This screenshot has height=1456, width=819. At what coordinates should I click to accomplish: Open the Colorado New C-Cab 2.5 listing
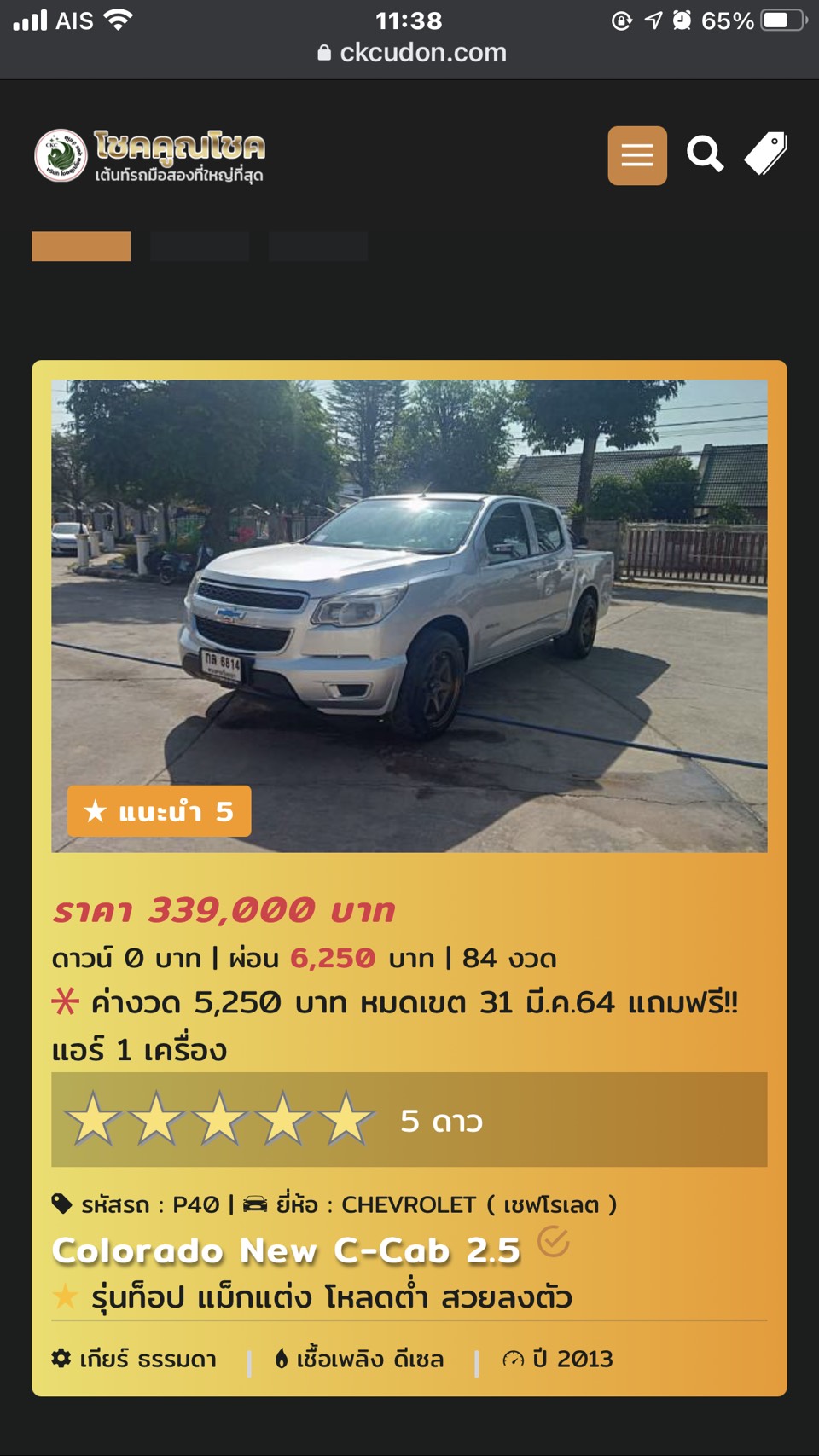(286, 1250)
